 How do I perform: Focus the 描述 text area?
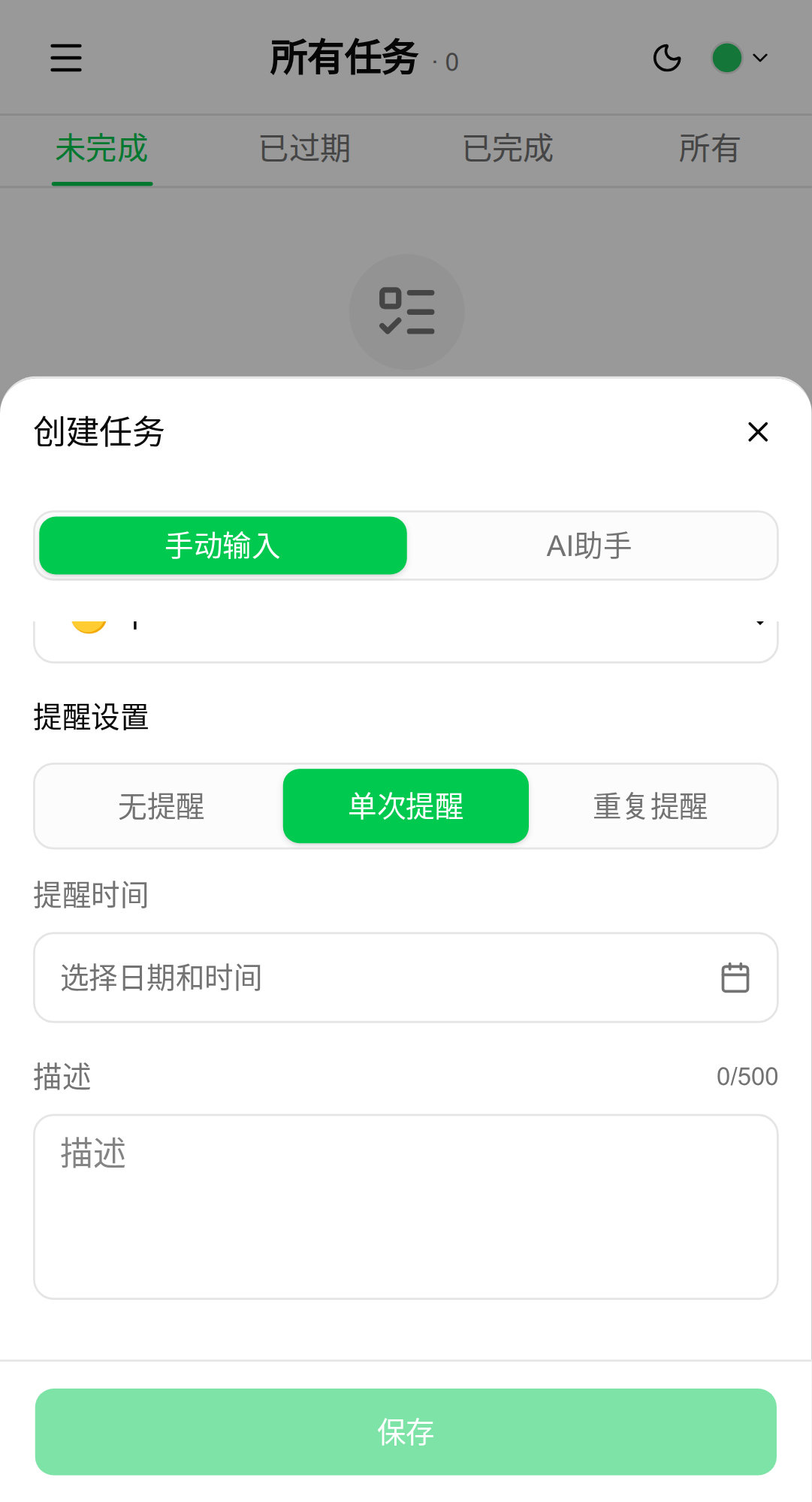[406, 1206]
